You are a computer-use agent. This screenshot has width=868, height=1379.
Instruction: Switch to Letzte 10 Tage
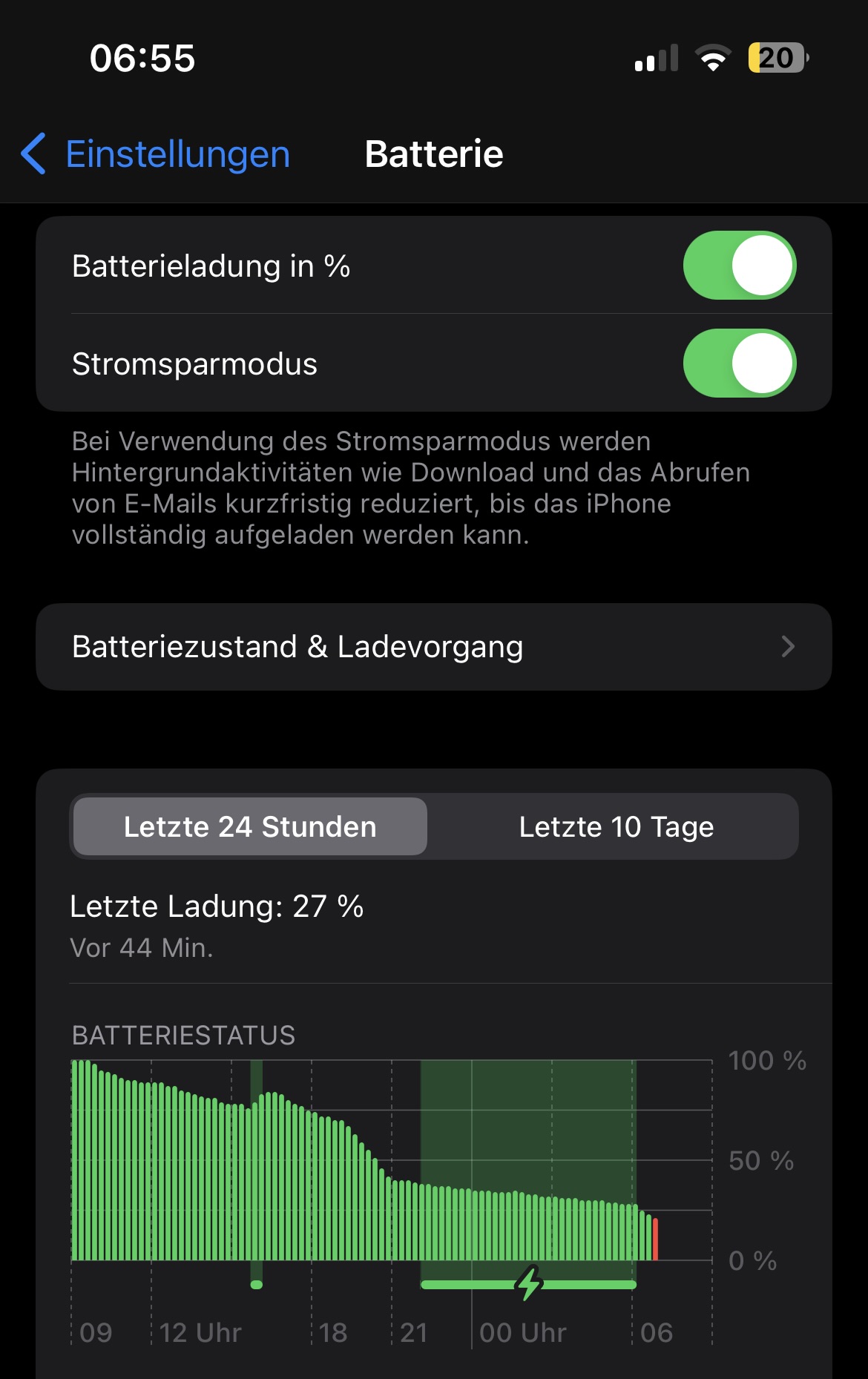pyautogui.click(x=616, y=826)
